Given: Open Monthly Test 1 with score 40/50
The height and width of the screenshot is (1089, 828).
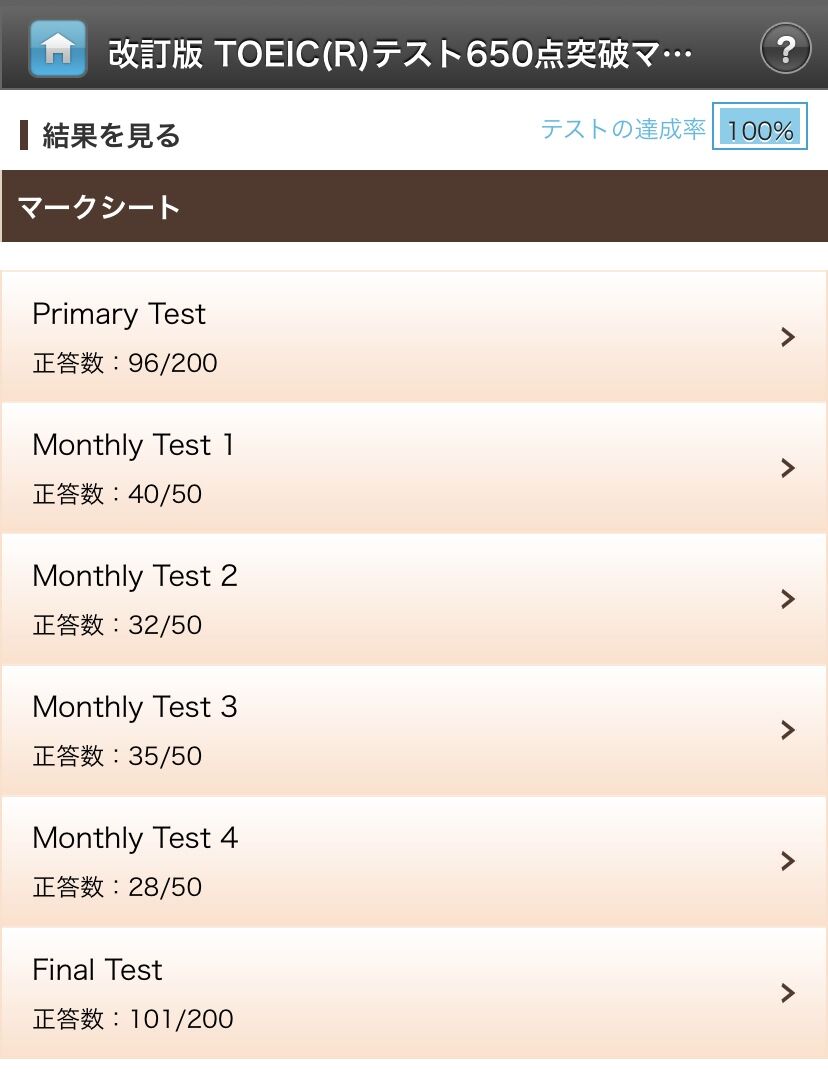Looking at the screenshot, I should point(414,467).
